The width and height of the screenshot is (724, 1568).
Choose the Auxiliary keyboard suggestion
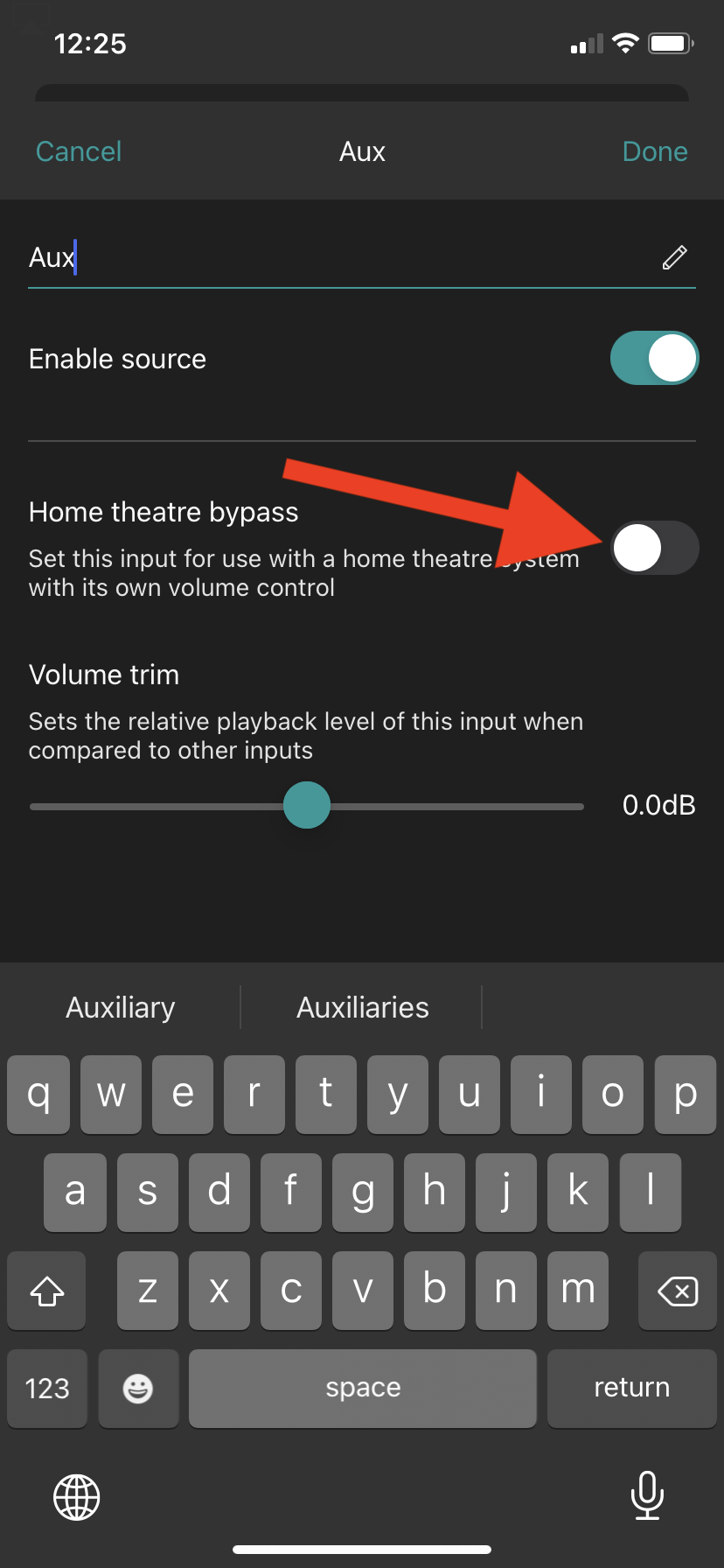click(121, 1007)
